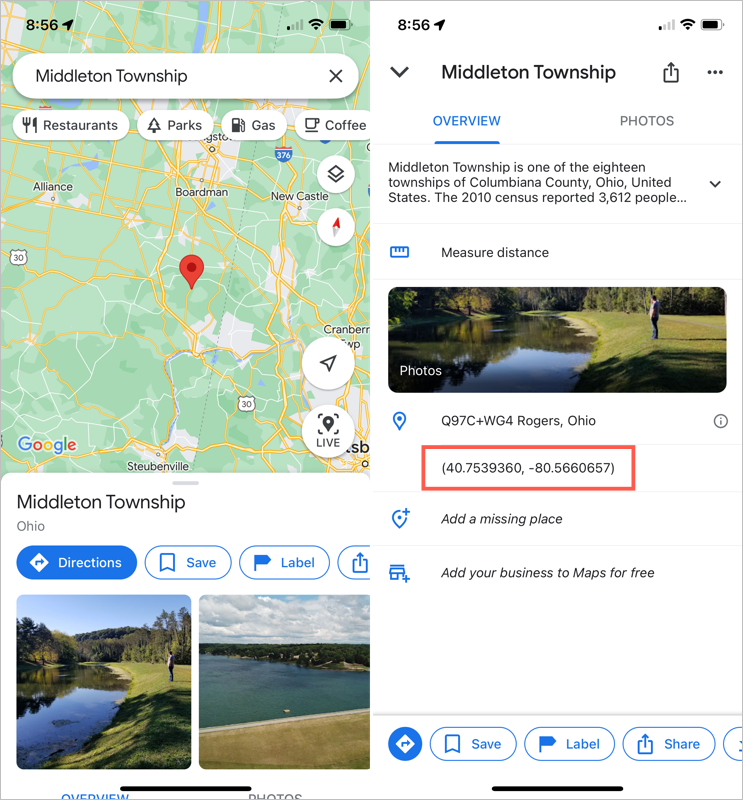Clear the Middleton Township search text
Image resolution: width=743 pixels, height=800 pixels.
336,76
